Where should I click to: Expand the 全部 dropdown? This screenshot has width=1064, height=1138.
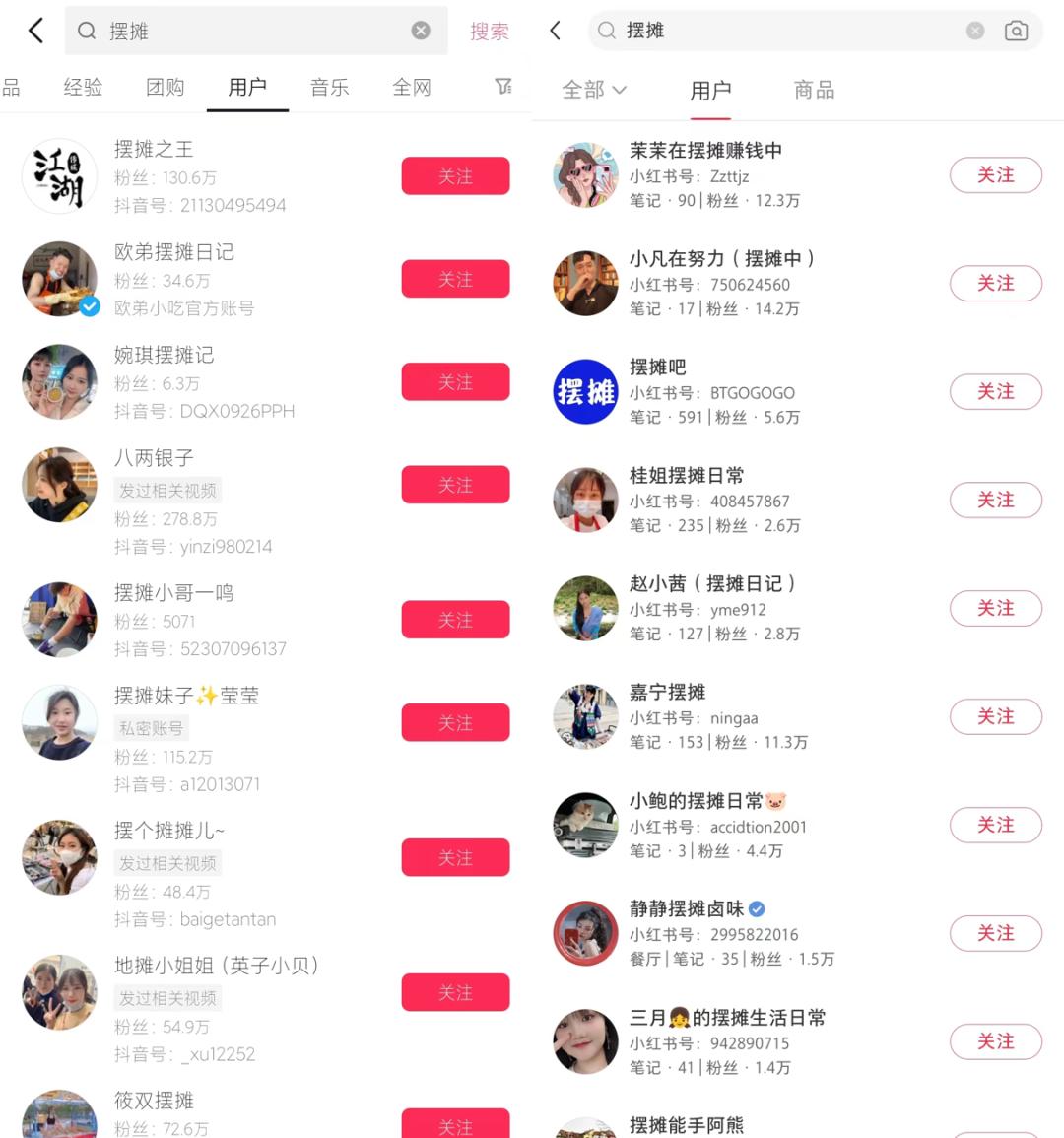pyautogui.click(x=594, y=90)
